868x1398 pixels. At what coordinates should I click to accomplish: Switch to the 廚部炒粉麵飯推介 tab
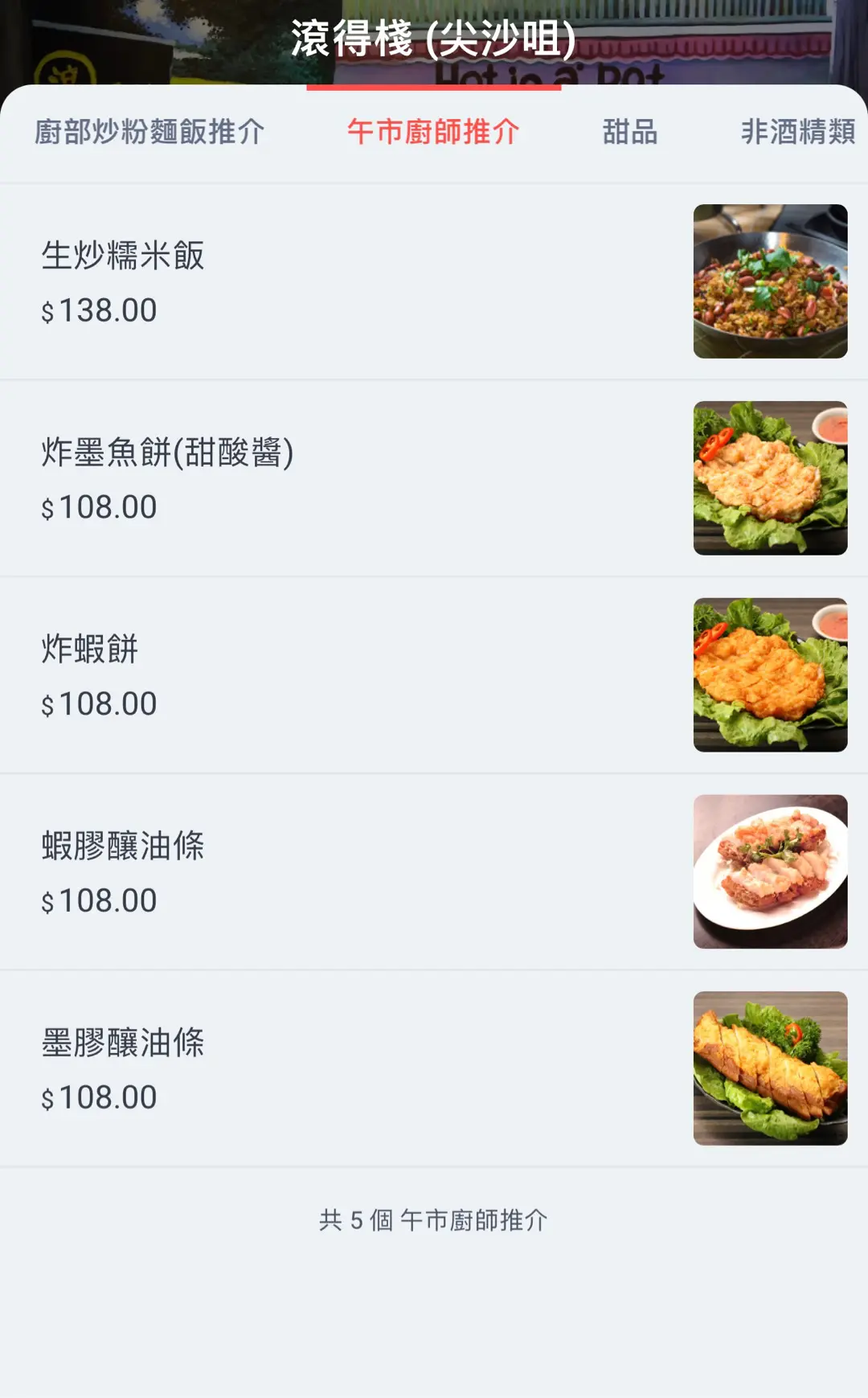[149, 132]
